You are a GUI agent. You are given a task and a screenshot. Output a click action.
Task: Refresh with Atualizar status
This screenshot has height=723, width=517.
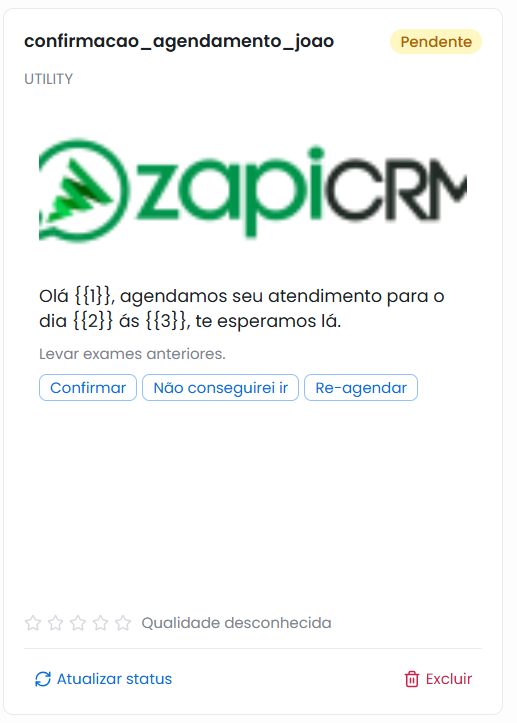tap(103, 679)
